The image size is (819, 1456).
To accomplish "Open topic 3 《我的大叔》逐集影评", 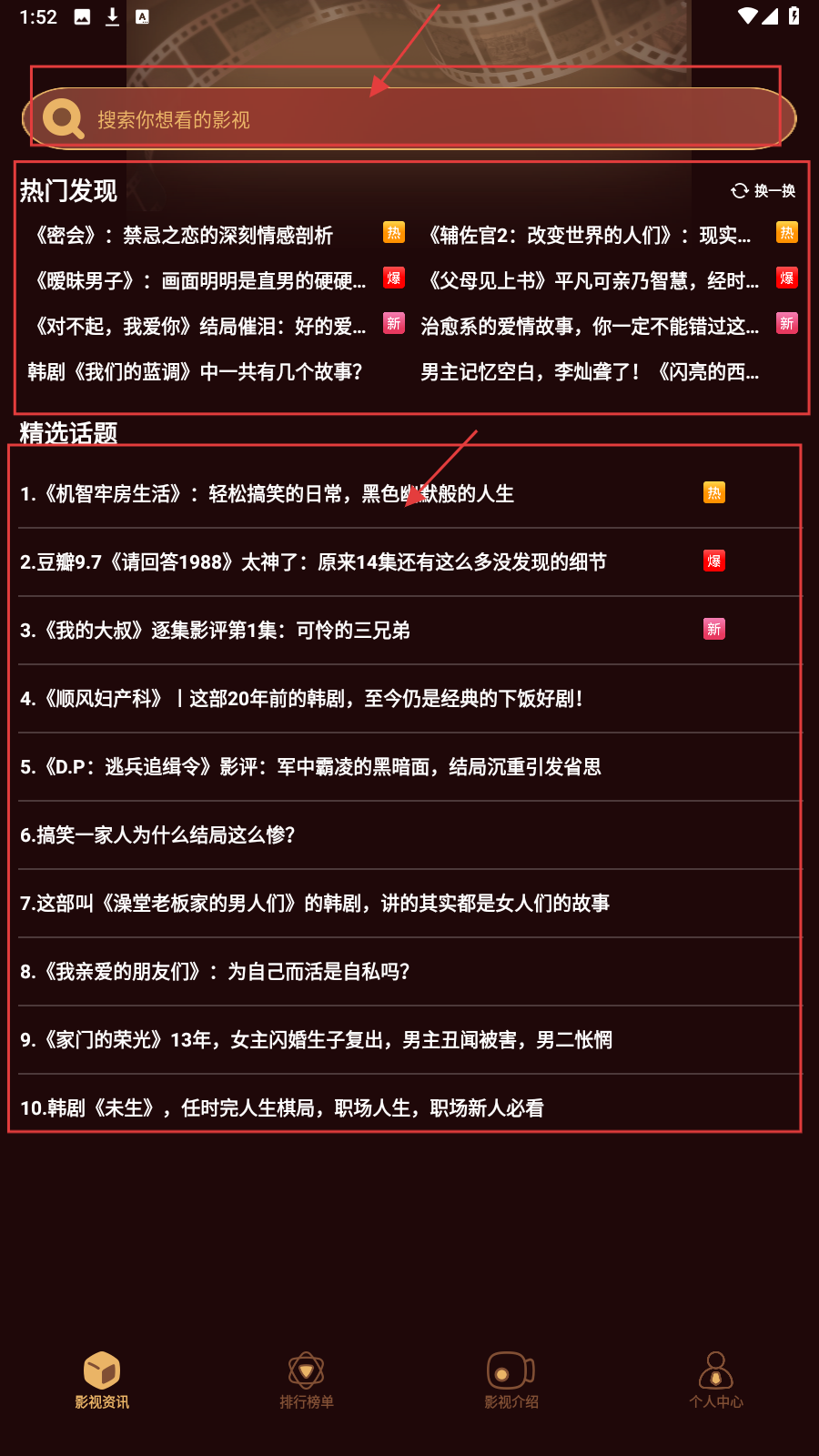I will [x=215, y=631].
